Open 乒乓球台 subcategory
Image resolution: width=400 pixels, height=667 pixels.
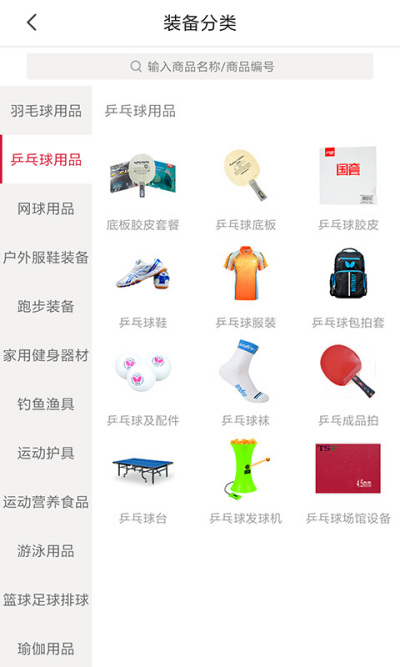coord(143,482)
